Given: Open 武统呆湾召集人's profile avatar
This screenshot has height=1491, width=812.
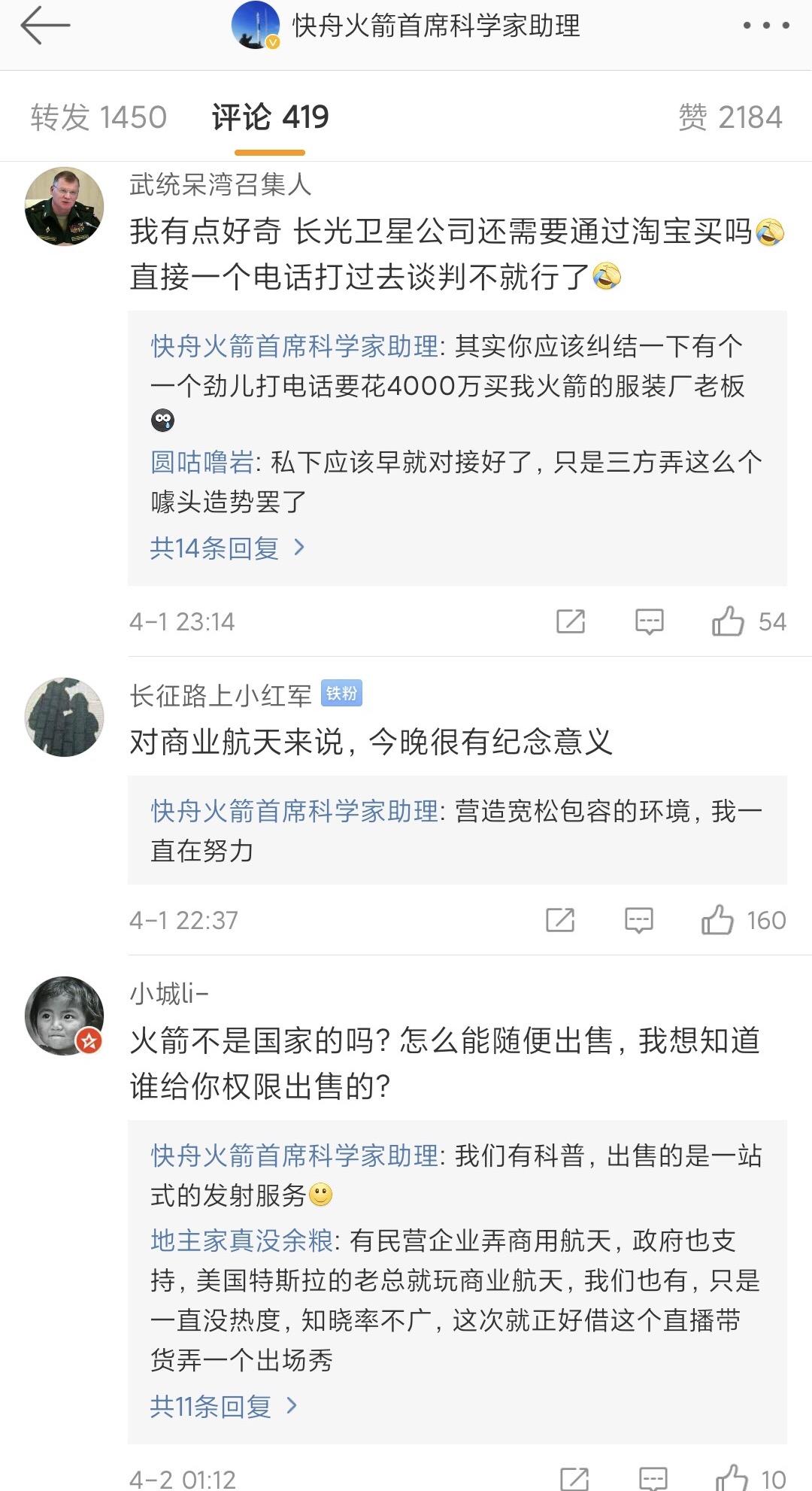Looking at the screenshot, I should coord(64,206).
